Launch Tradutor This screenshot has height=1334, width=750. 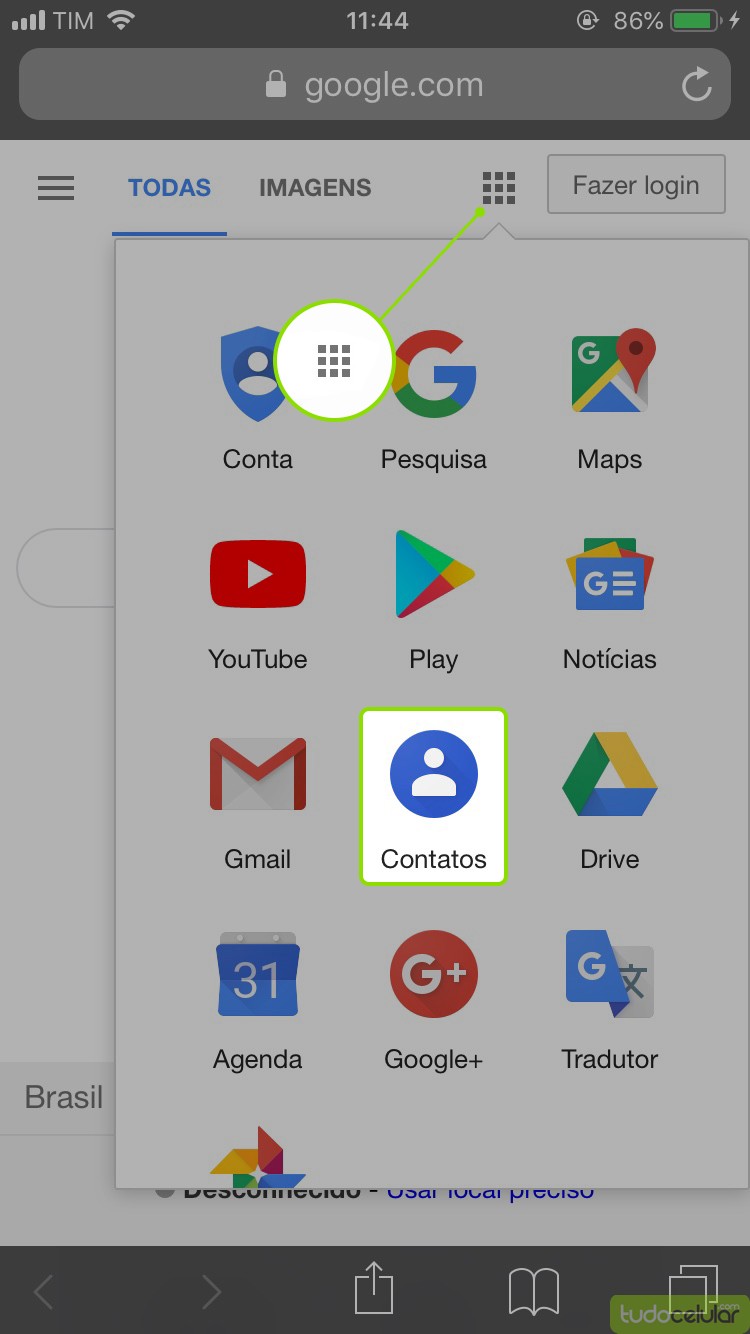609,998
